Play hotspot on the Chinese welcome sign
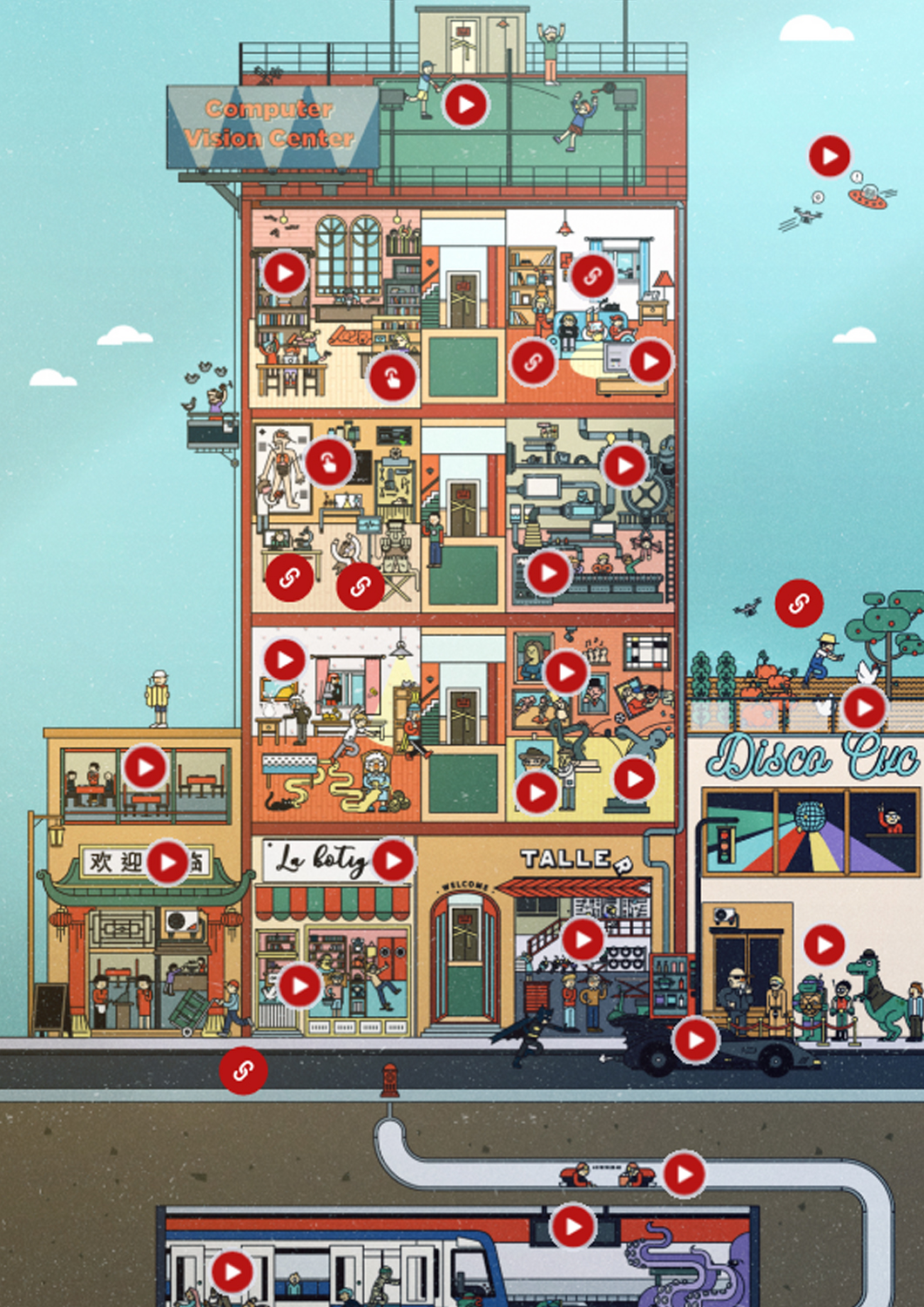Viewport: 924px width, 1307px height. click(x=167, y=863)
